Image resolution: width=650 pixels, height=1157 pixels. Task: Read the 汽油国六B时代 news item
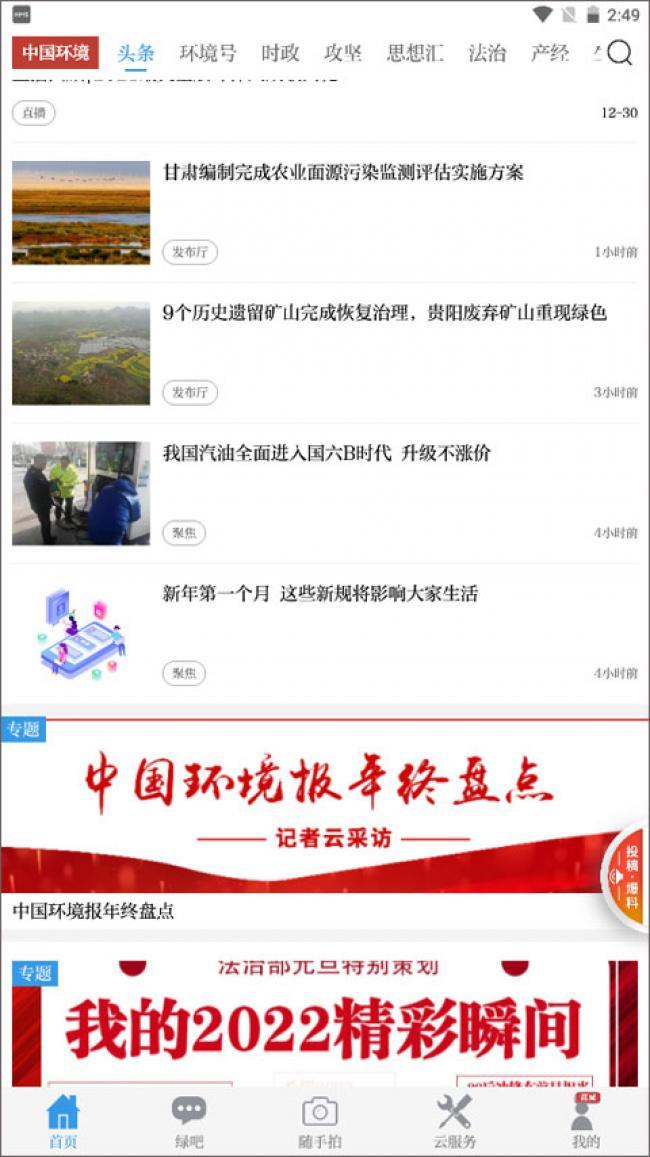point(327,453)
